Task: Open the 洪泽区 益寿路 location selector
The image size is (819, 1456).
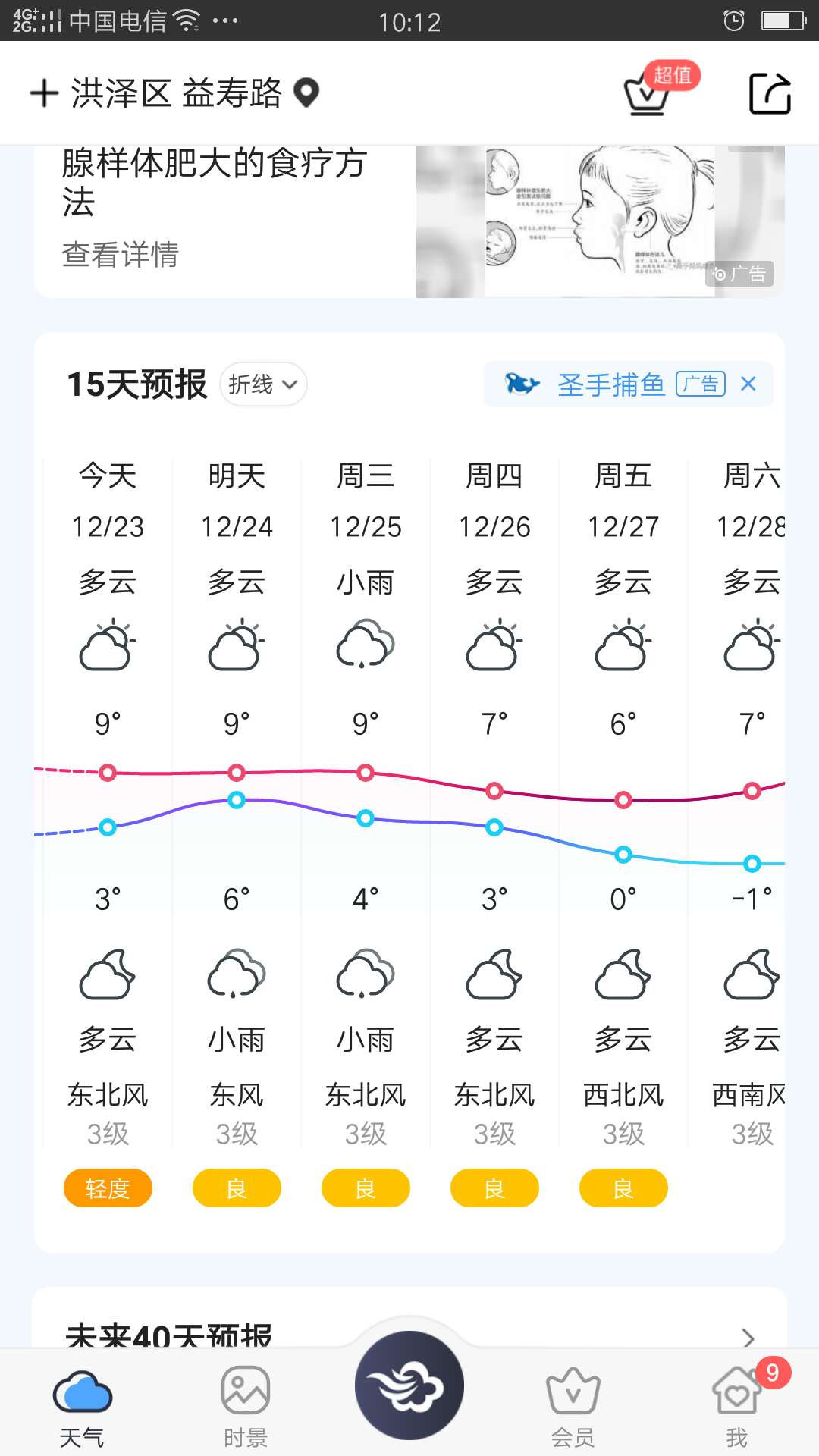Action: point(195,93)
